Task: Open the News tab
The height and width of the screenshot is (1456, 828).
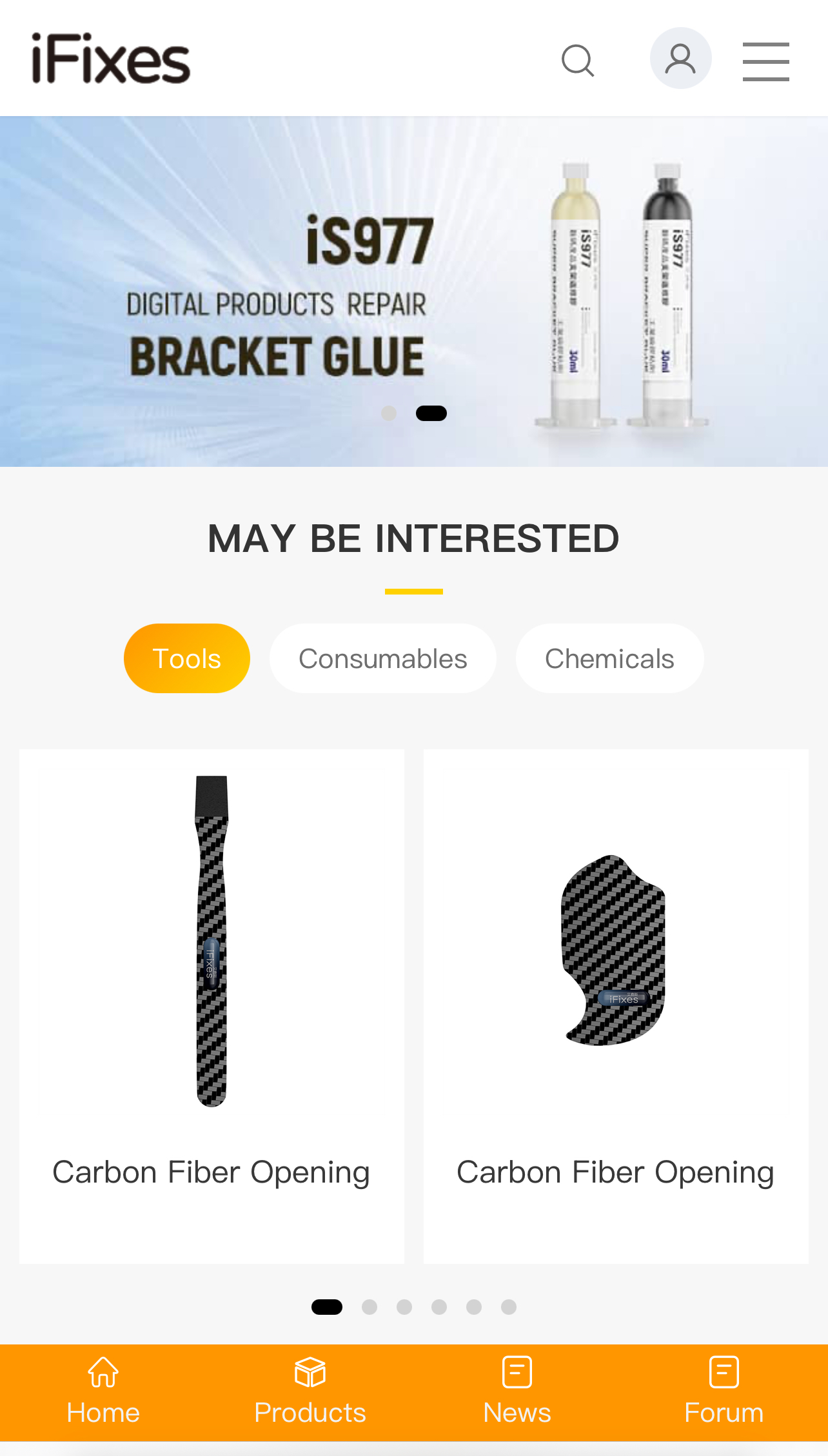Action: click(517, 1392)
